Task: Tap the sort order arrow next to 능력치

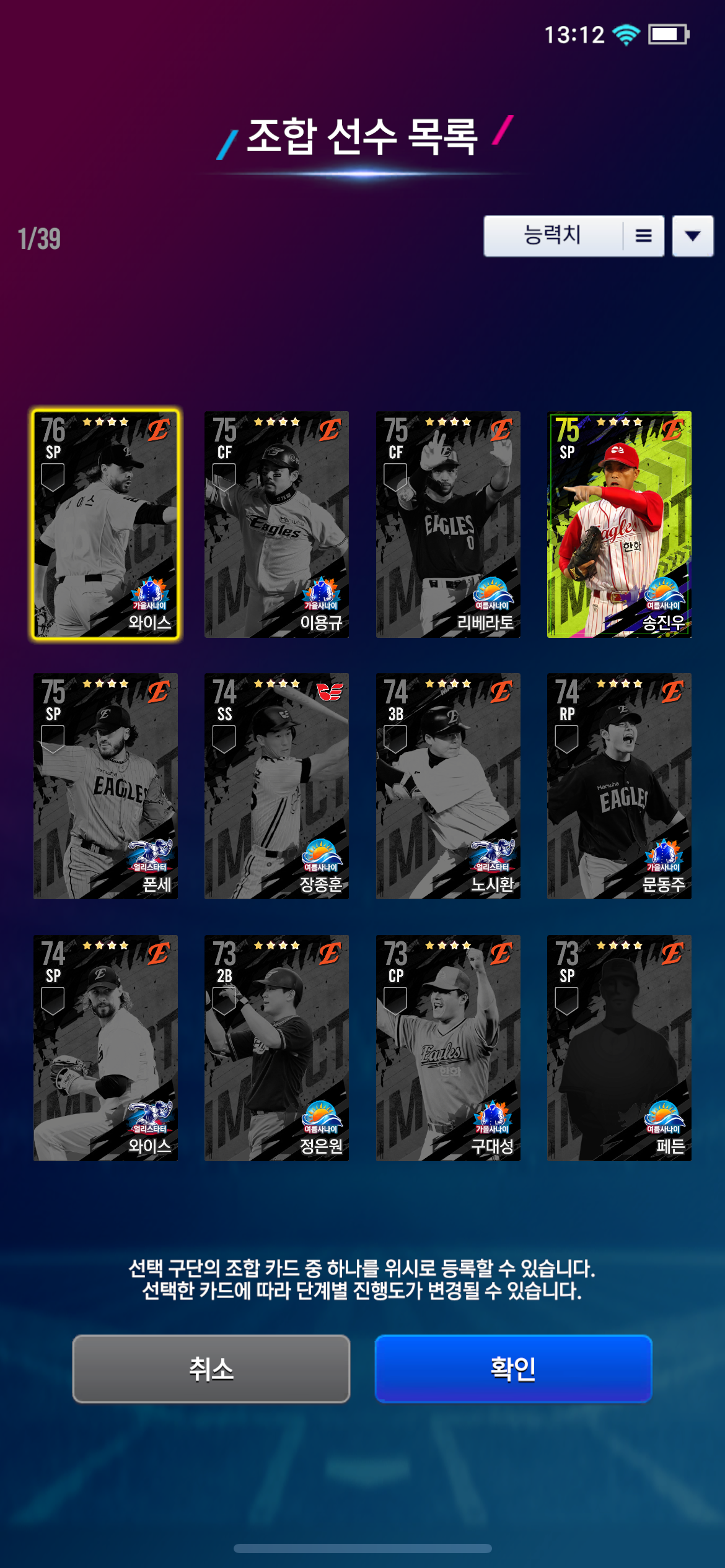Action: click(x=693, y=236)
